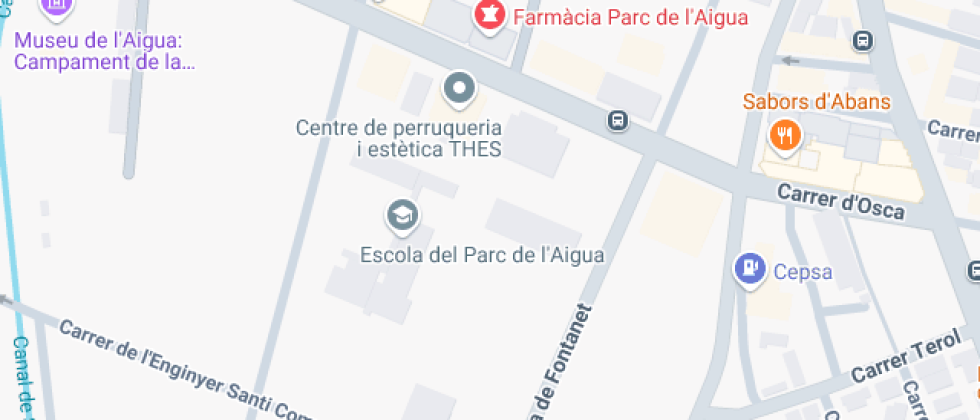Select Sabors d'Abans restaurant pin
Viewport: 980px width, 420px height.
(785, 134)
